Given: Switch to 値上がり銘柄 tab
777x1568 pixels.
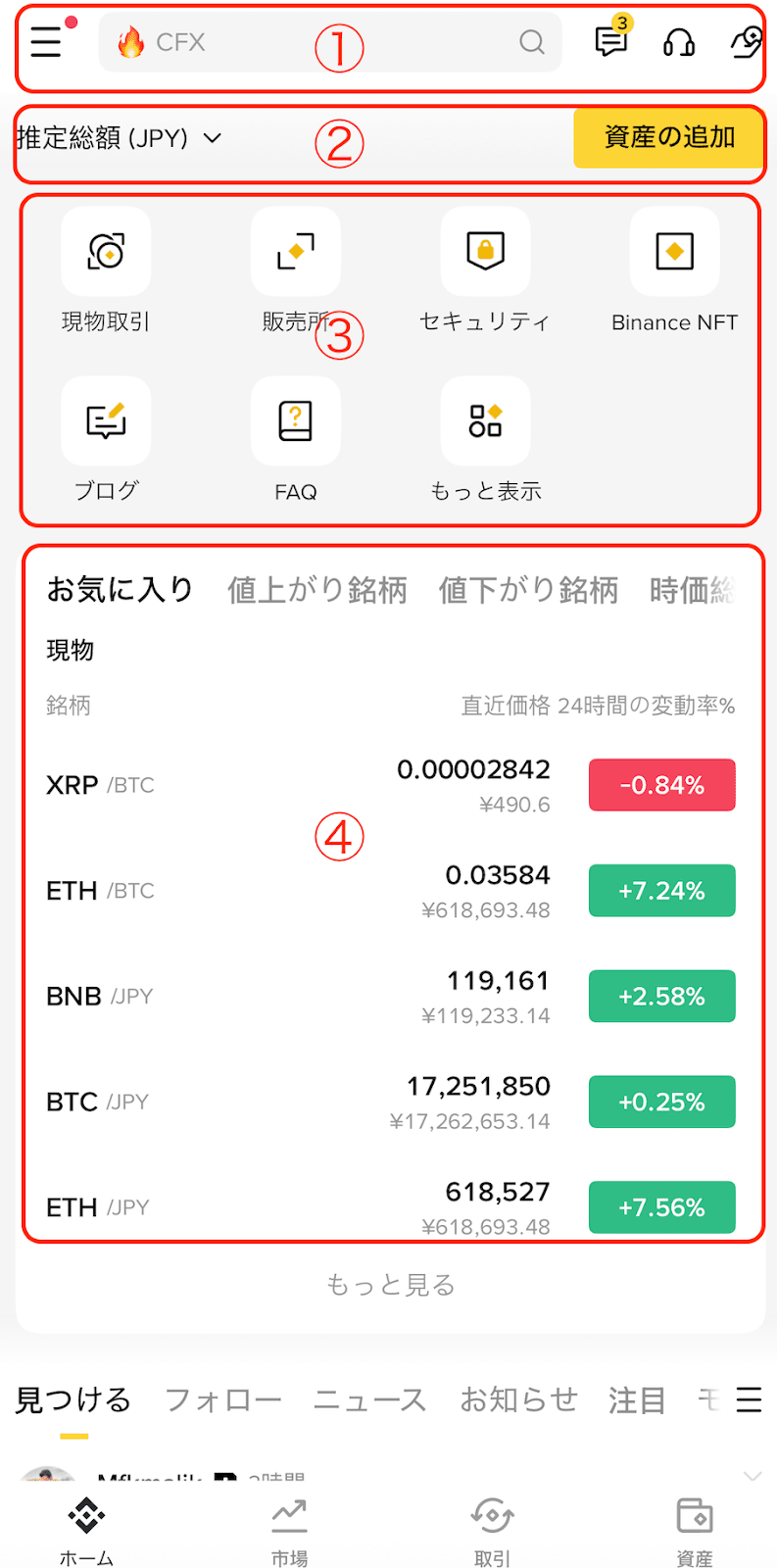Looking at the screenshot, I should point(316,590).
